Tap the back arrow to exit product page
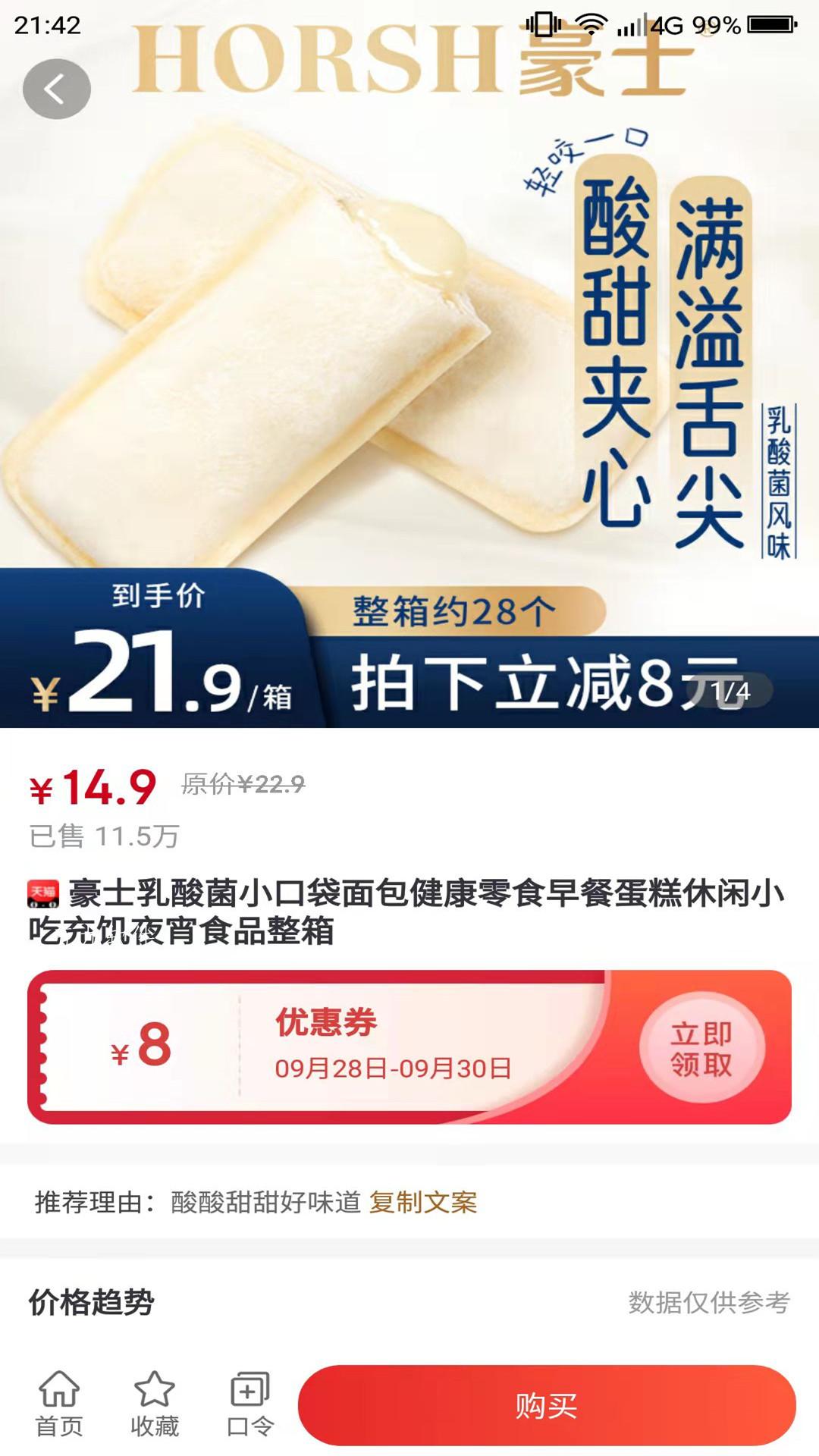Viewport: 819px width, 1456px height. coord(57,87)
